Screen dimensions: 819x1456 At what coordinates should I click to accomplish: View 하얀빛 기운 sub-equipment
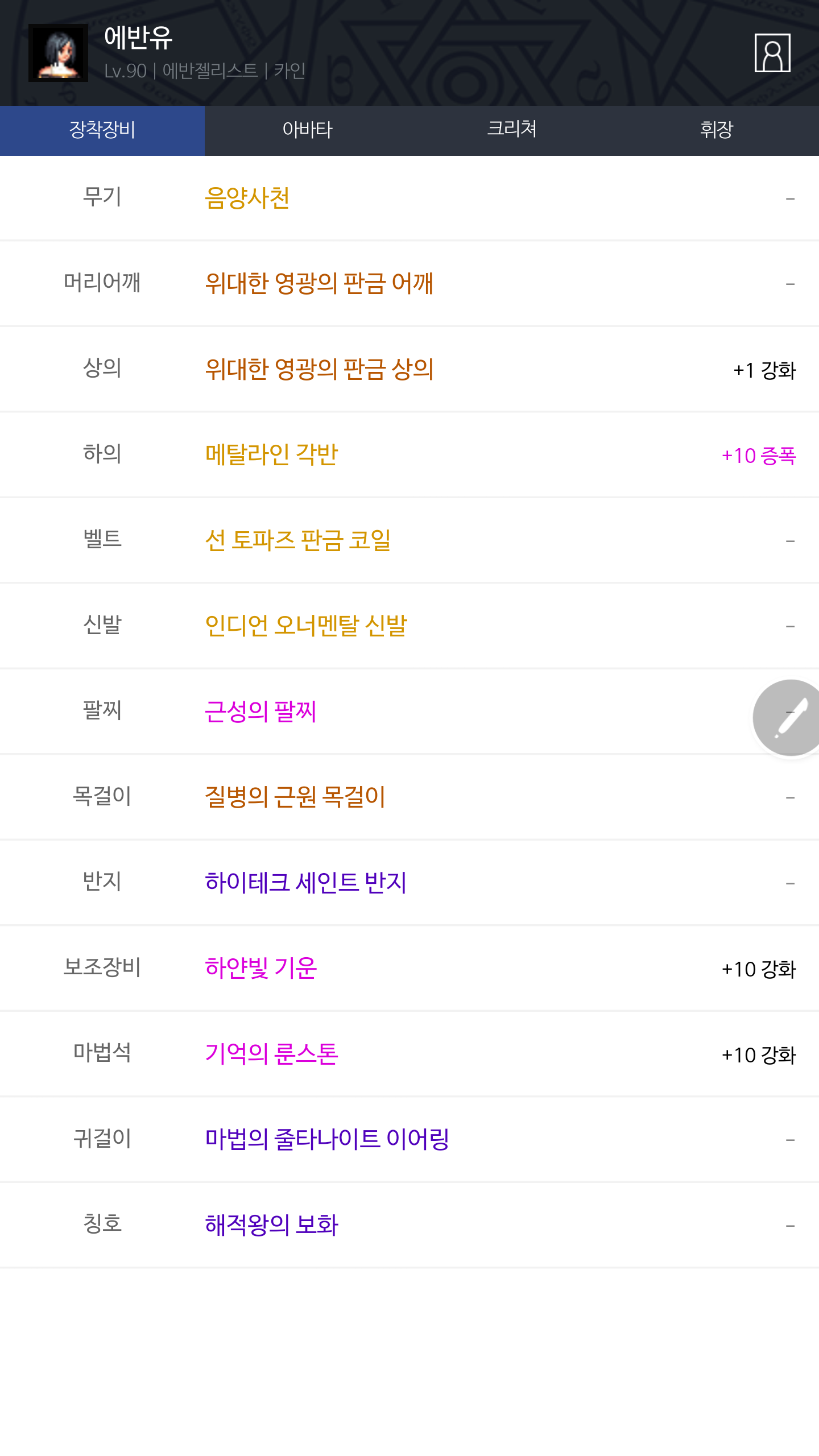click(260, 968)
